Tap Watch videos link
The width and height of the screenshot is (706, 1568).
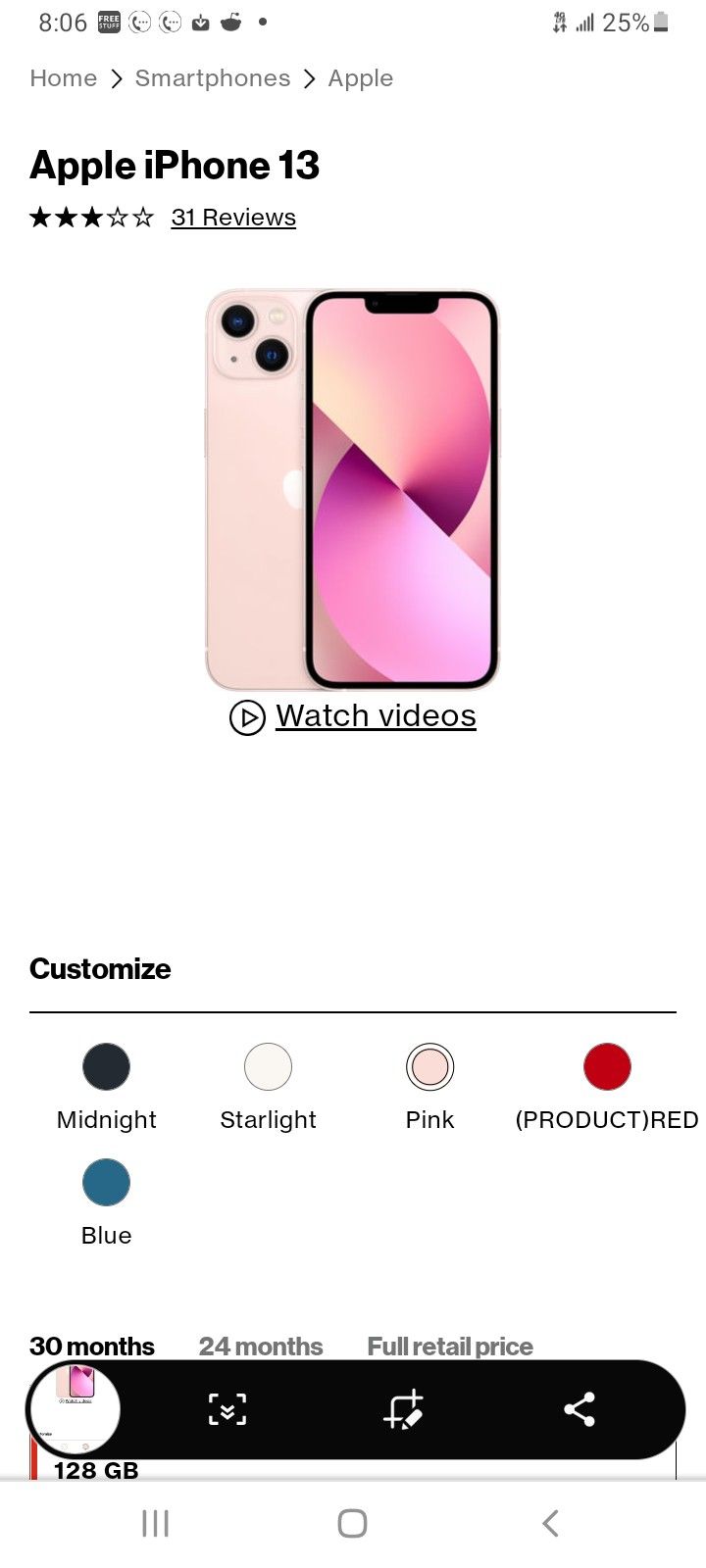(x=375, y=716)
